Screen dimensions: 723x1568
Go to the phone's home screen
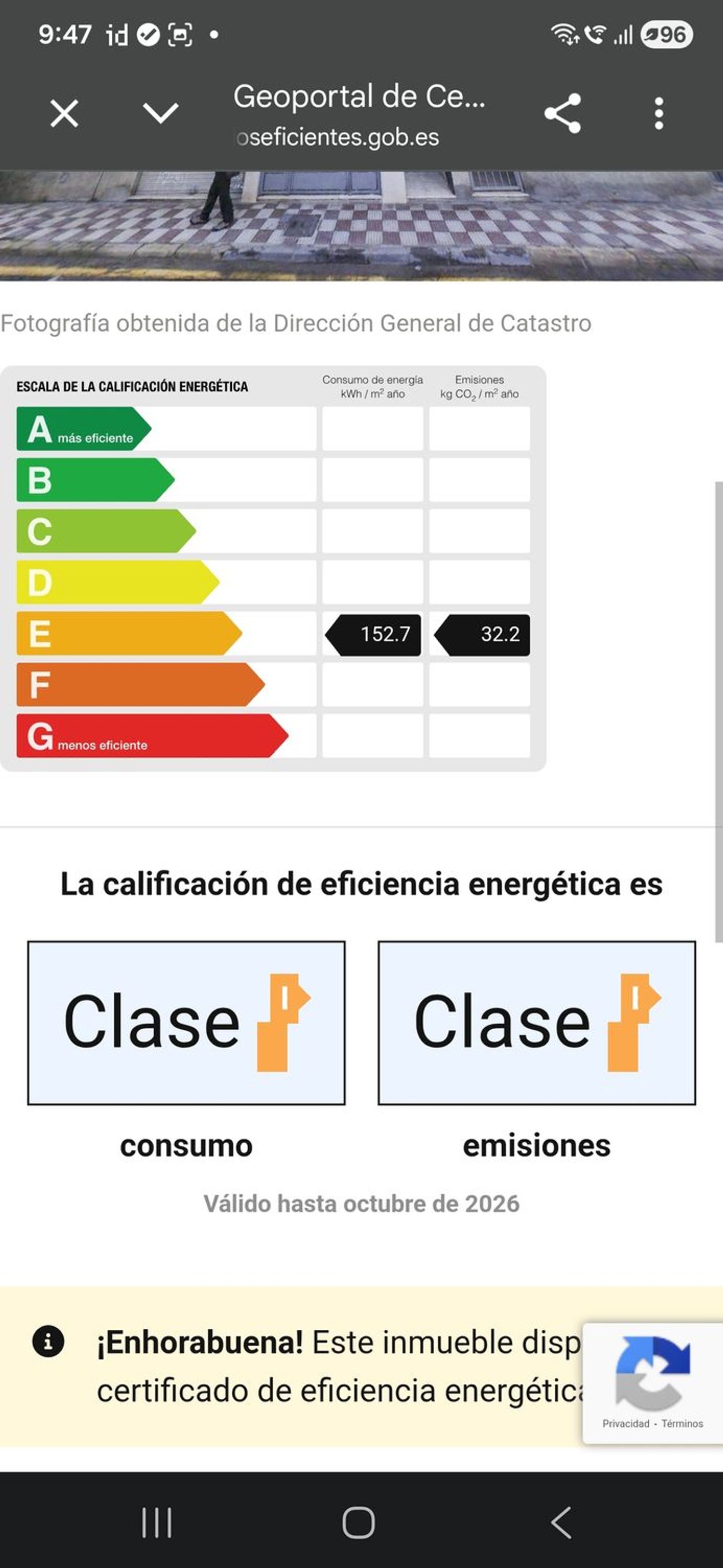tap(359, 1522)
